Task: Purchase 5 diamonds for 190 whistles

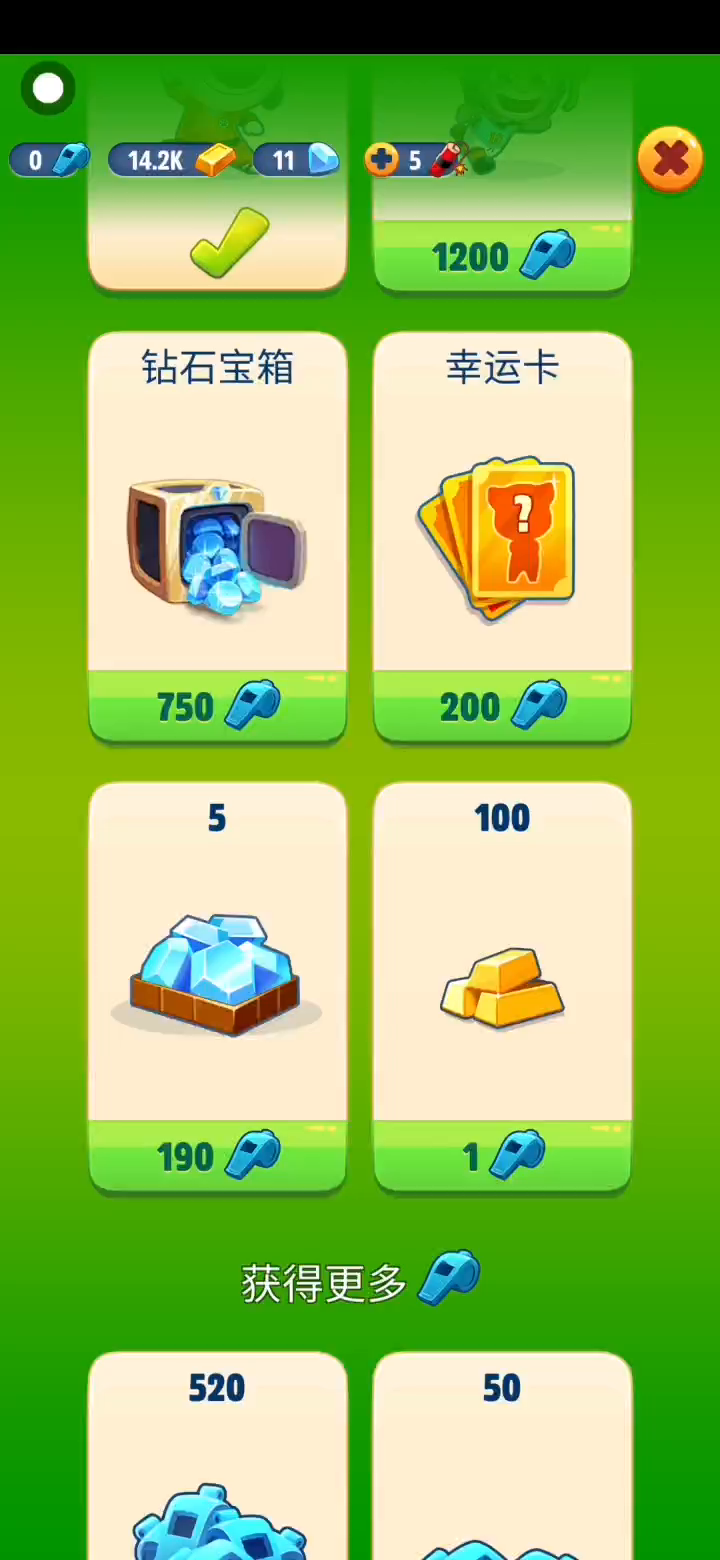Action: pyautogui.click(x=217, y=1156)
